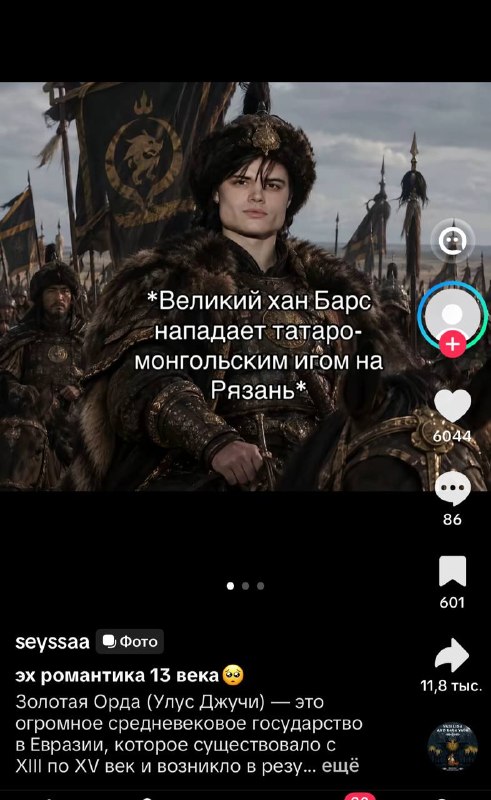Bookmark this post to favorites

pyautogui.click(x=452, y=571)
